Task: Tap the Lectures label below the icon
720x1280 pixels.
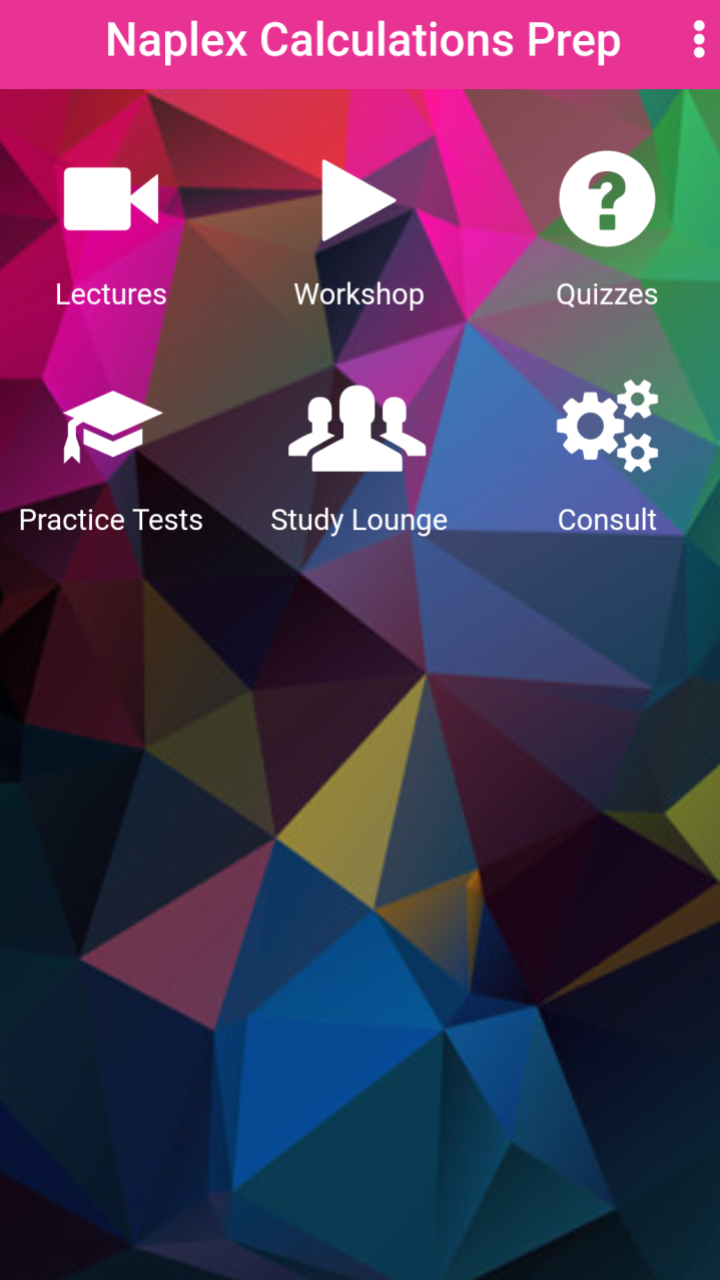Action: [x=110, y=294]
